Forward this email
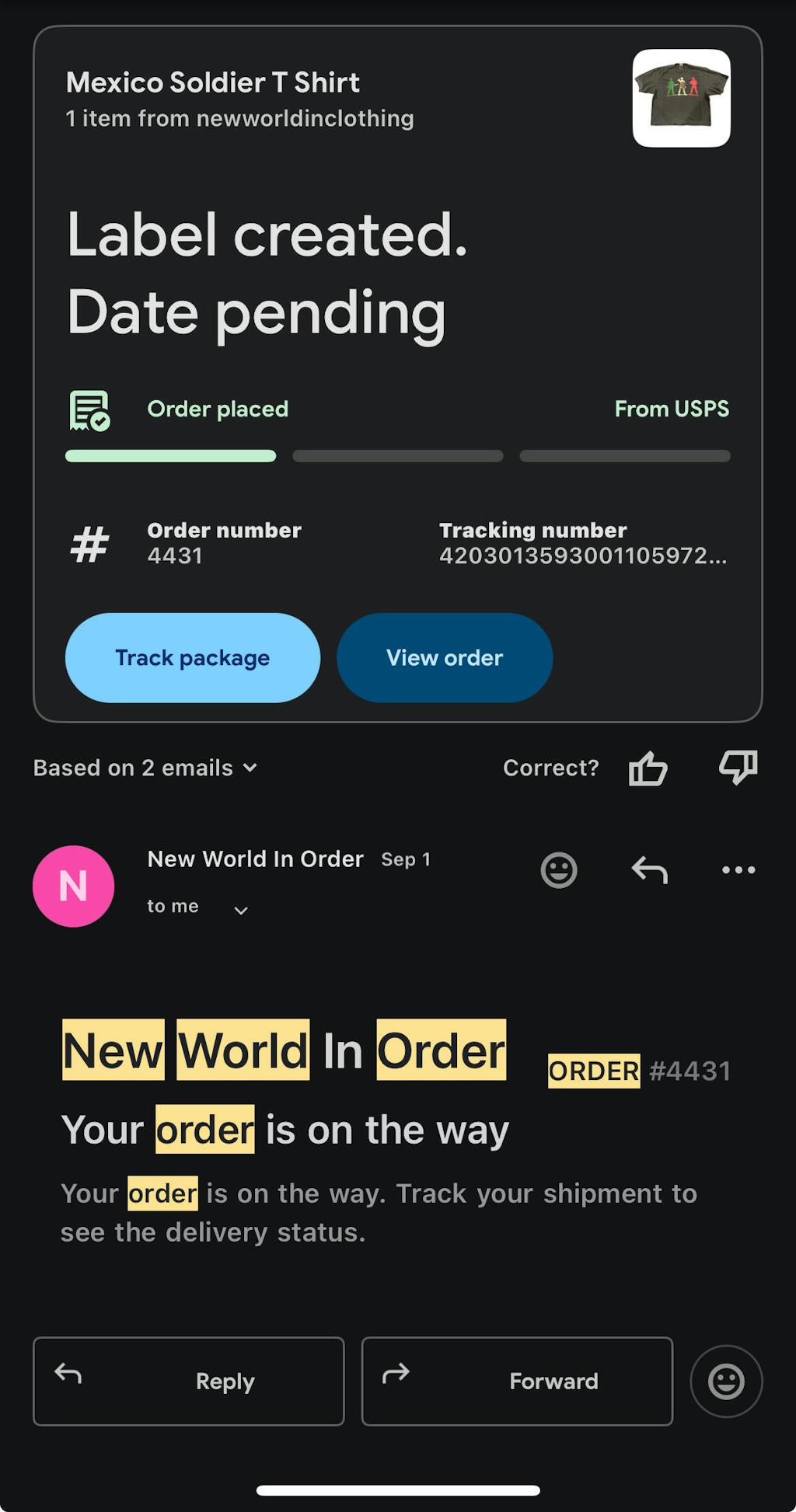796x1512 pixels. tap(517, 1381)
